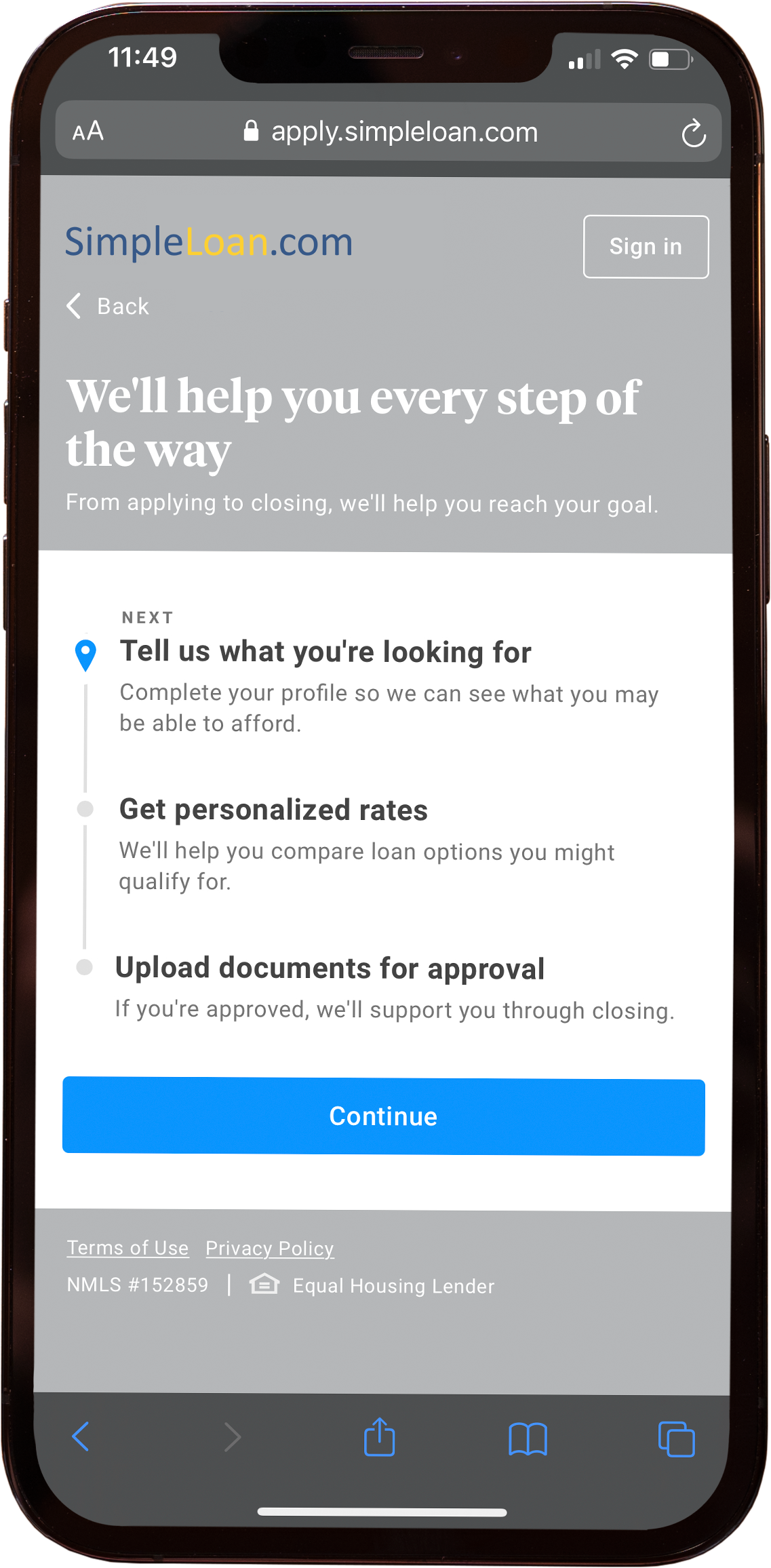Open Safari bookmarks
The height and width of the screenshot is (1568, 771).
528,1438
